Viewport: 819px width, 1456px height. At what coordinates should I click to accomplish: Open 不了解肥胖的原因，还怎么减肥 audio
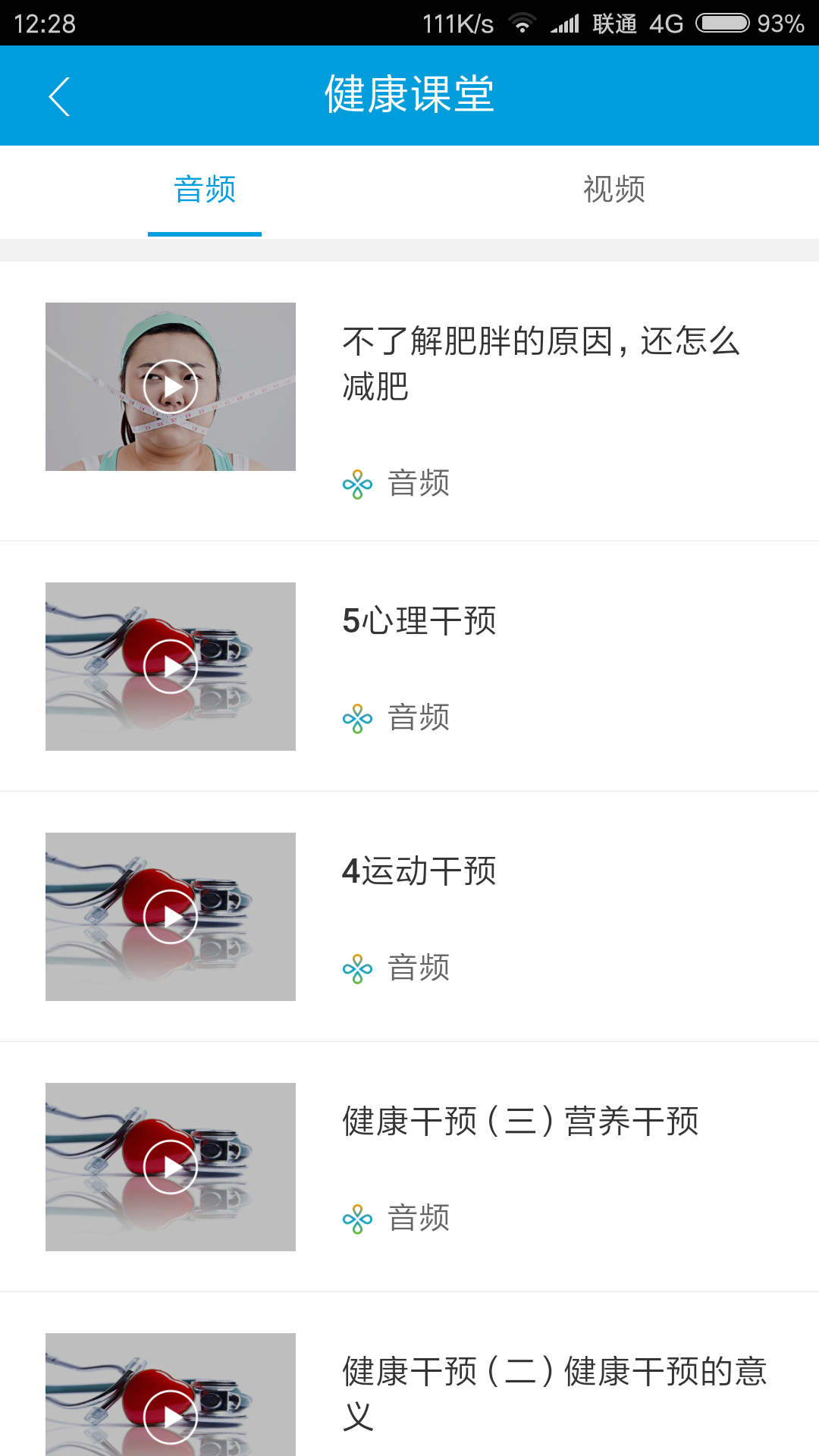click(x=541, y=363)
